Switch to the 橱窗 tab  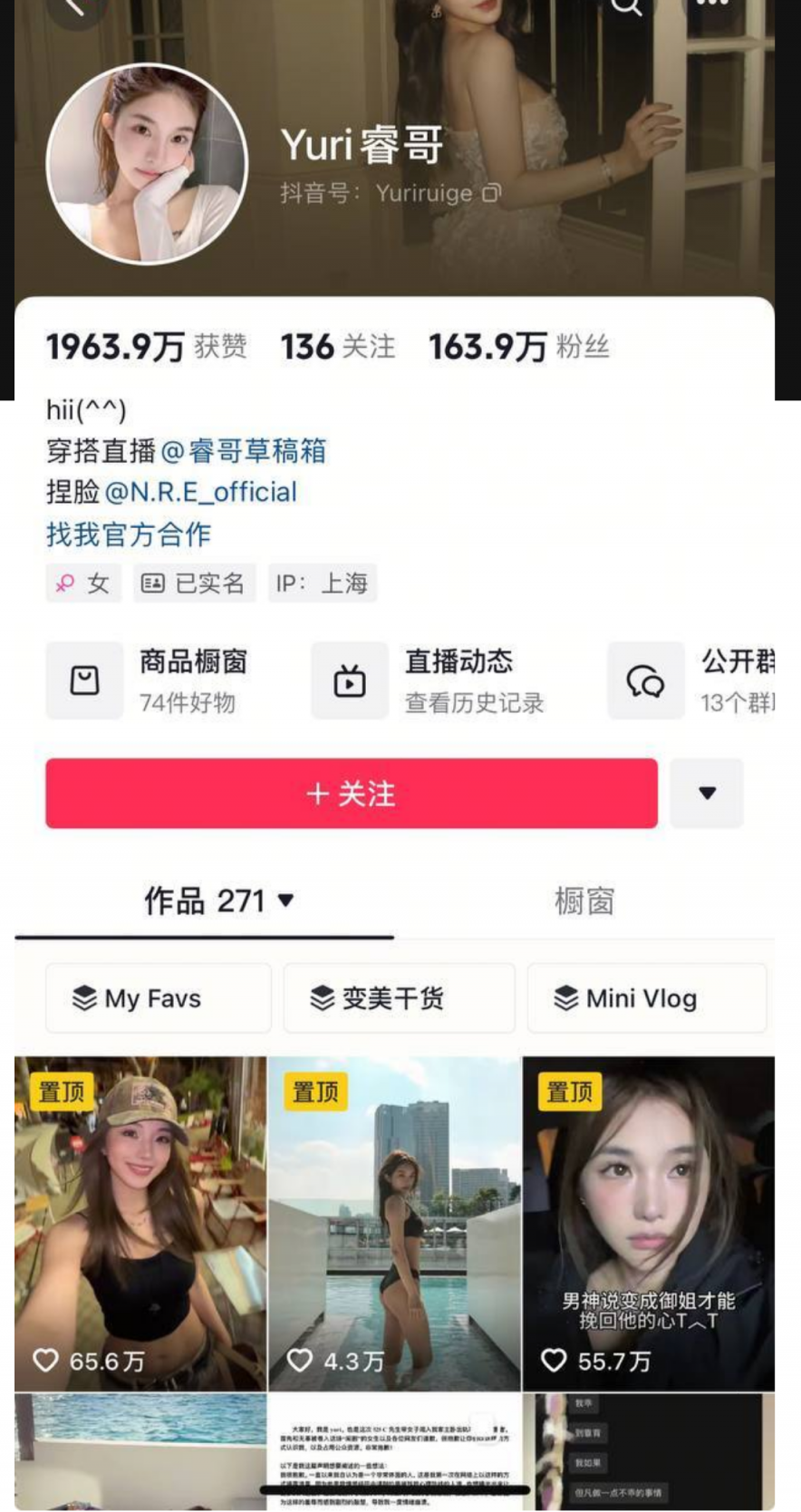[584, 901]
